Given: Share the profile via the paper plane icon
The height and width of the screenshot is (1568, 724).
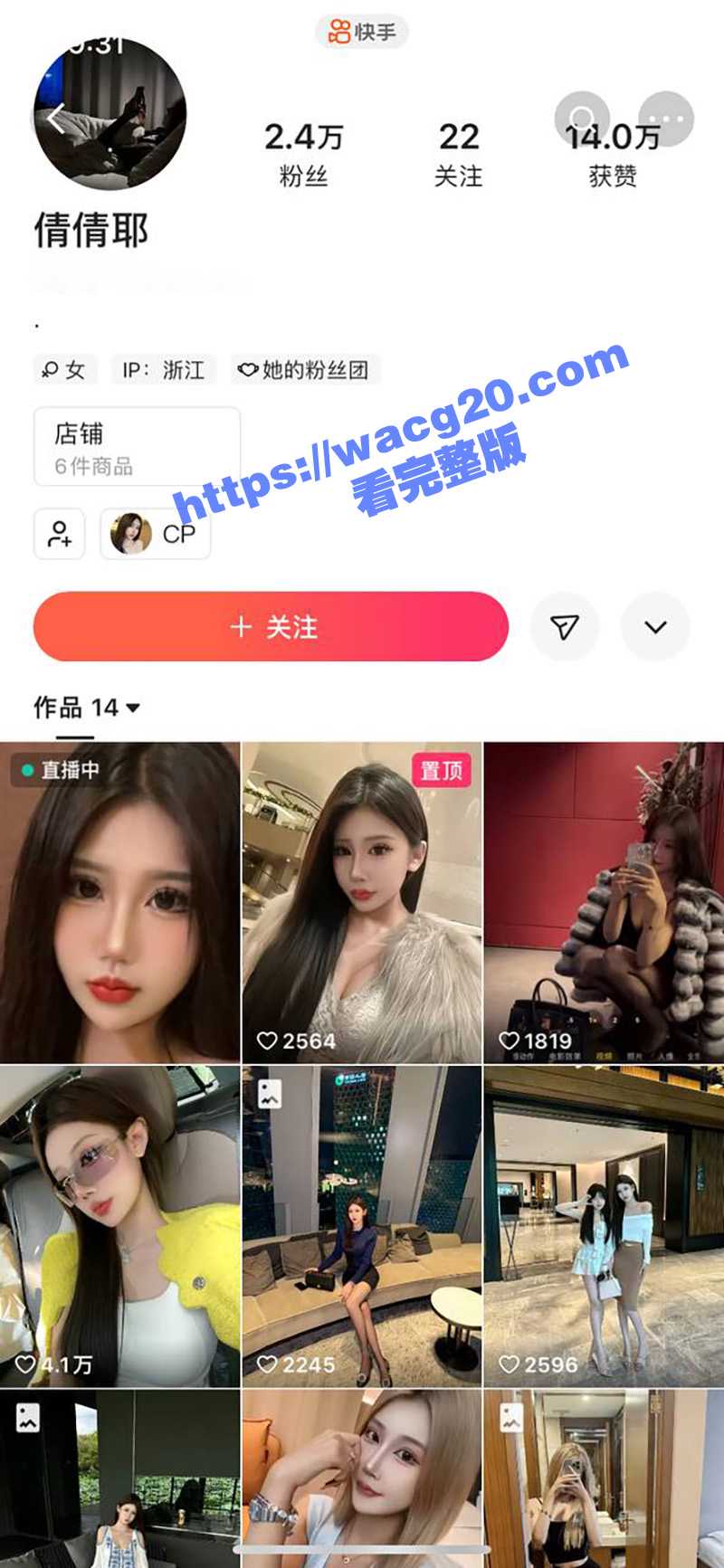Looking at the screenshot, I should (x=565, y=626).
